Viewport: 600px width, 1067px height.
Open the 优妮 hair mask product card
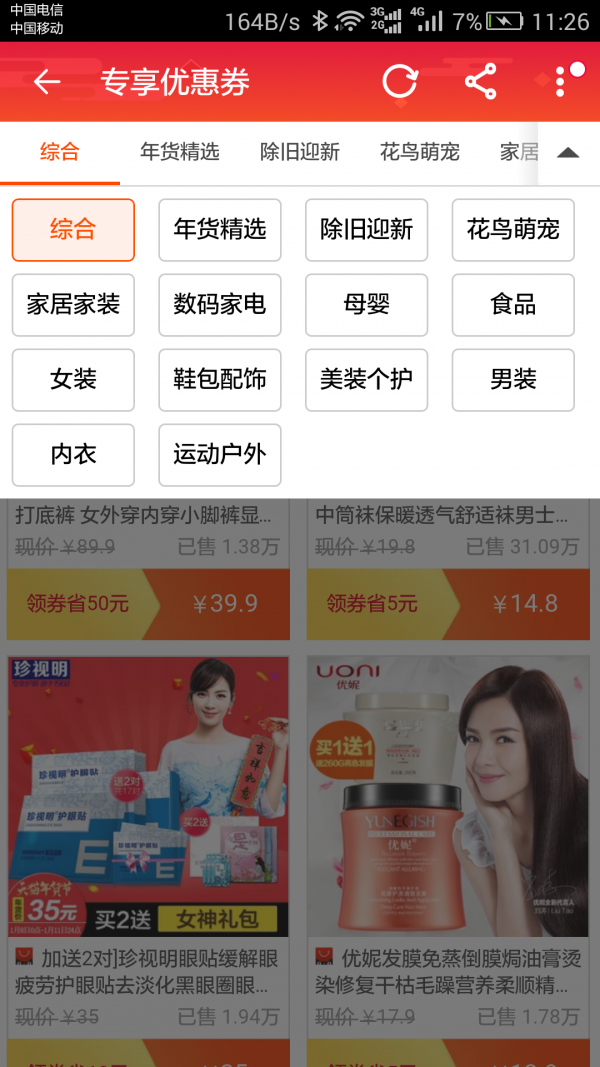[x=448, y=800]
